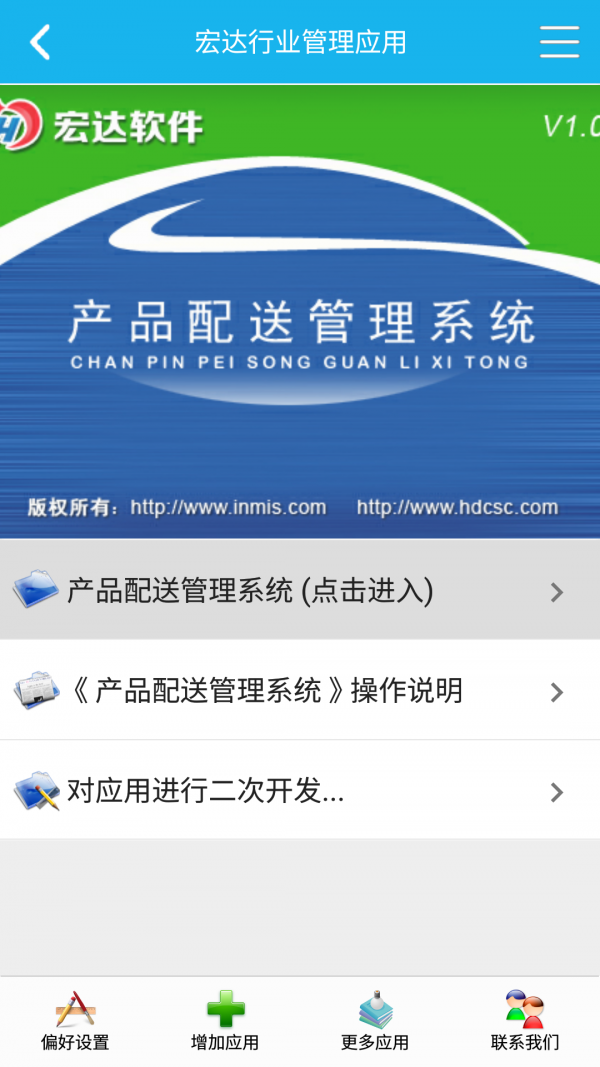Open 偏好设置 in the bottom bar
Screen dimensions: 600x1067
point(75,1022)
